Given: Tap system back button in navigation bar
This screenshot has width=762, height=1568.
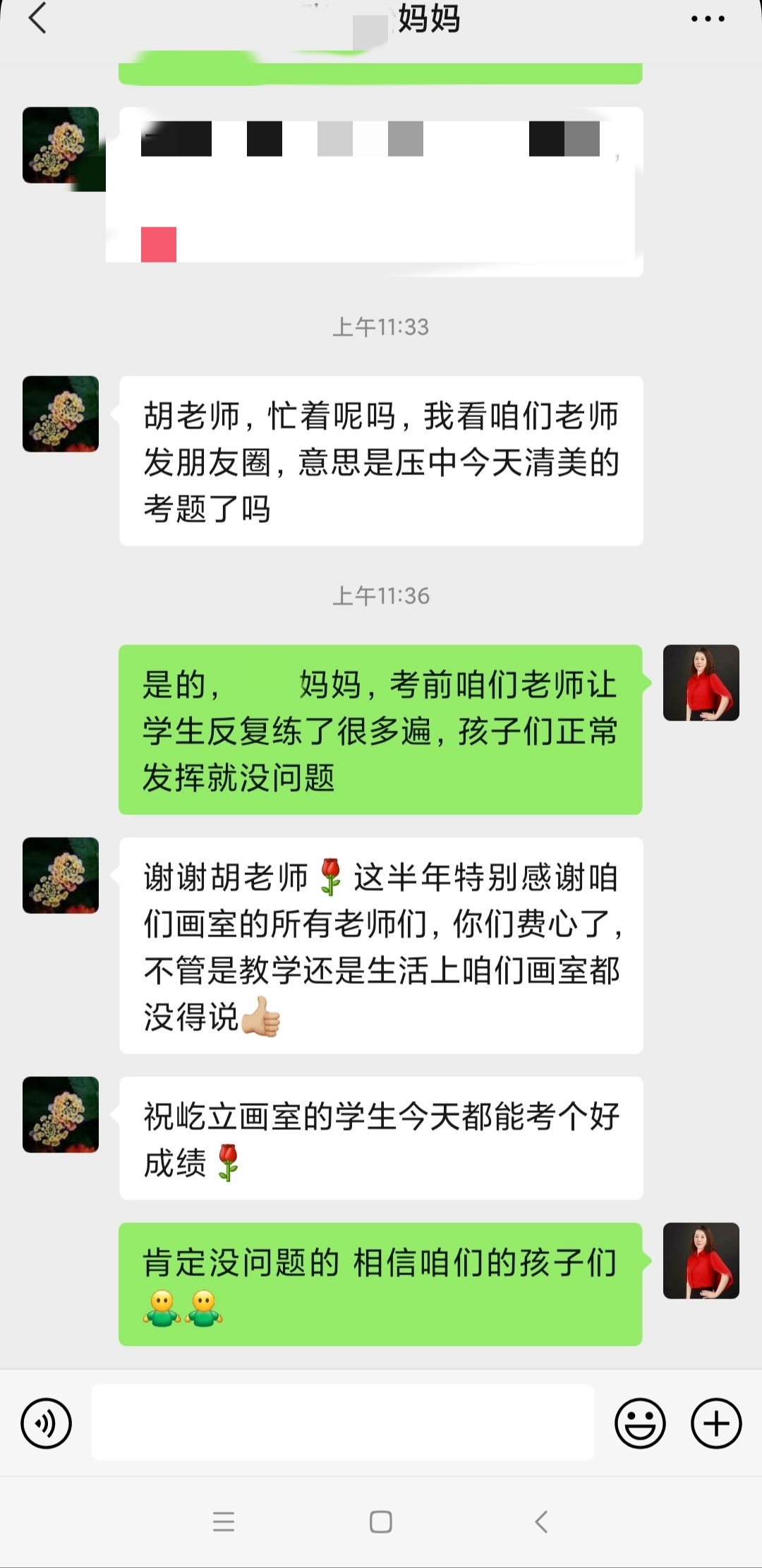Looking at the screenshot, I should tap(541, 1521).
